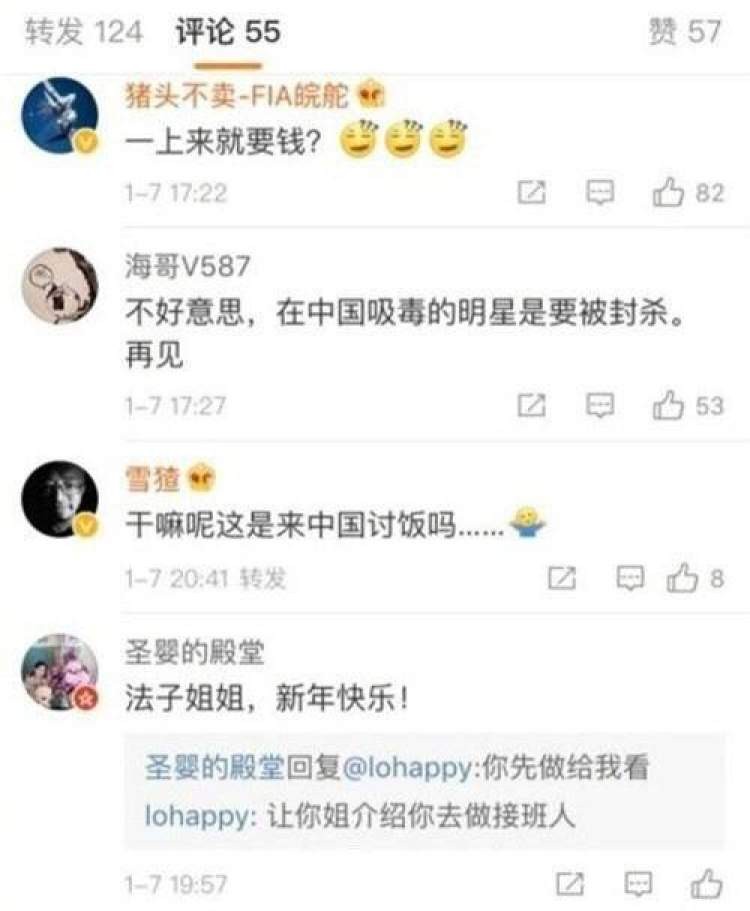Reply to 雪猹's comment
The width and height of the screenshot is (750, 911).
630,577
